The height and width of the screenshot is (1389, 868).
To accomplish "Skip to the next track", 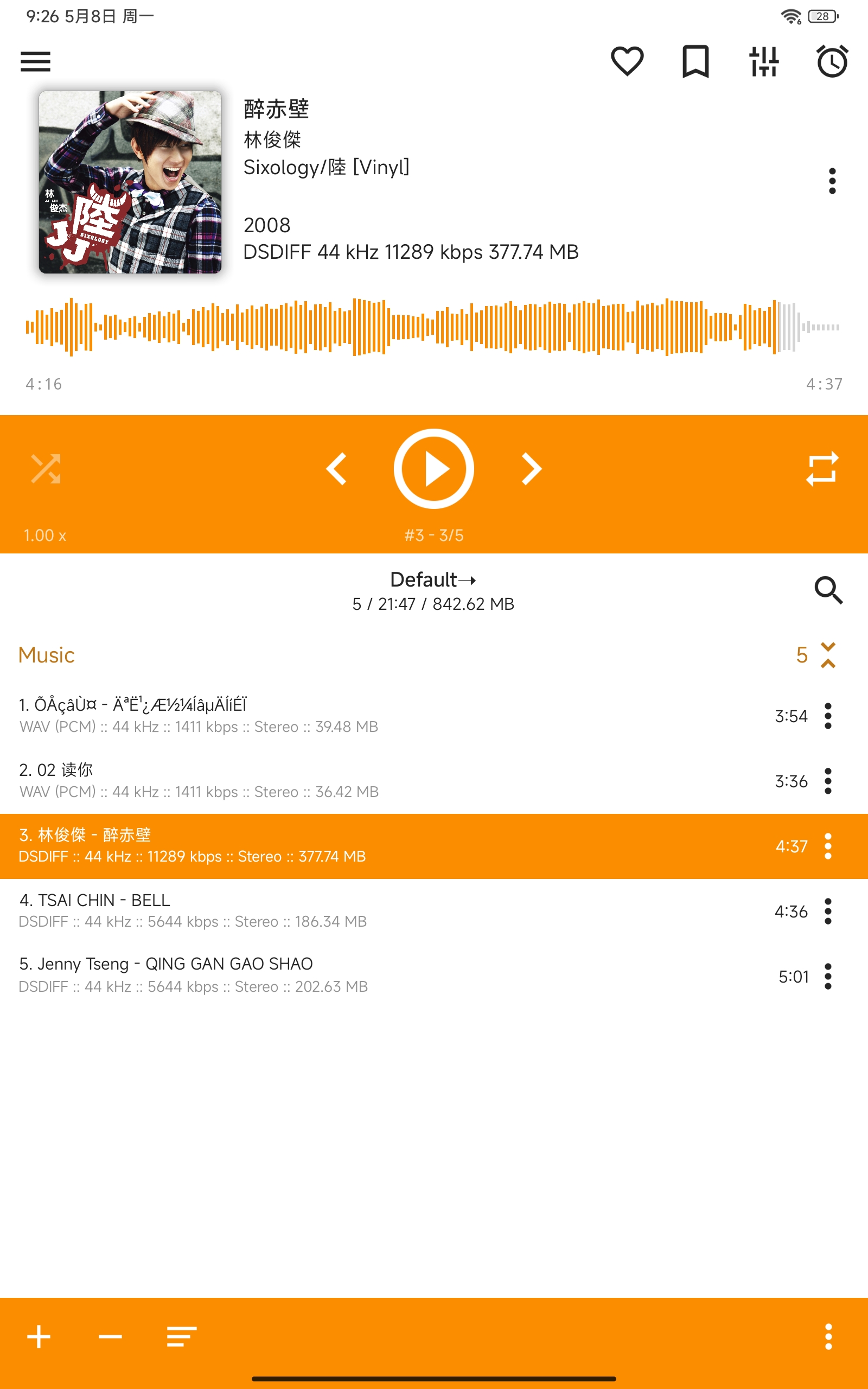I will [531, 468].
